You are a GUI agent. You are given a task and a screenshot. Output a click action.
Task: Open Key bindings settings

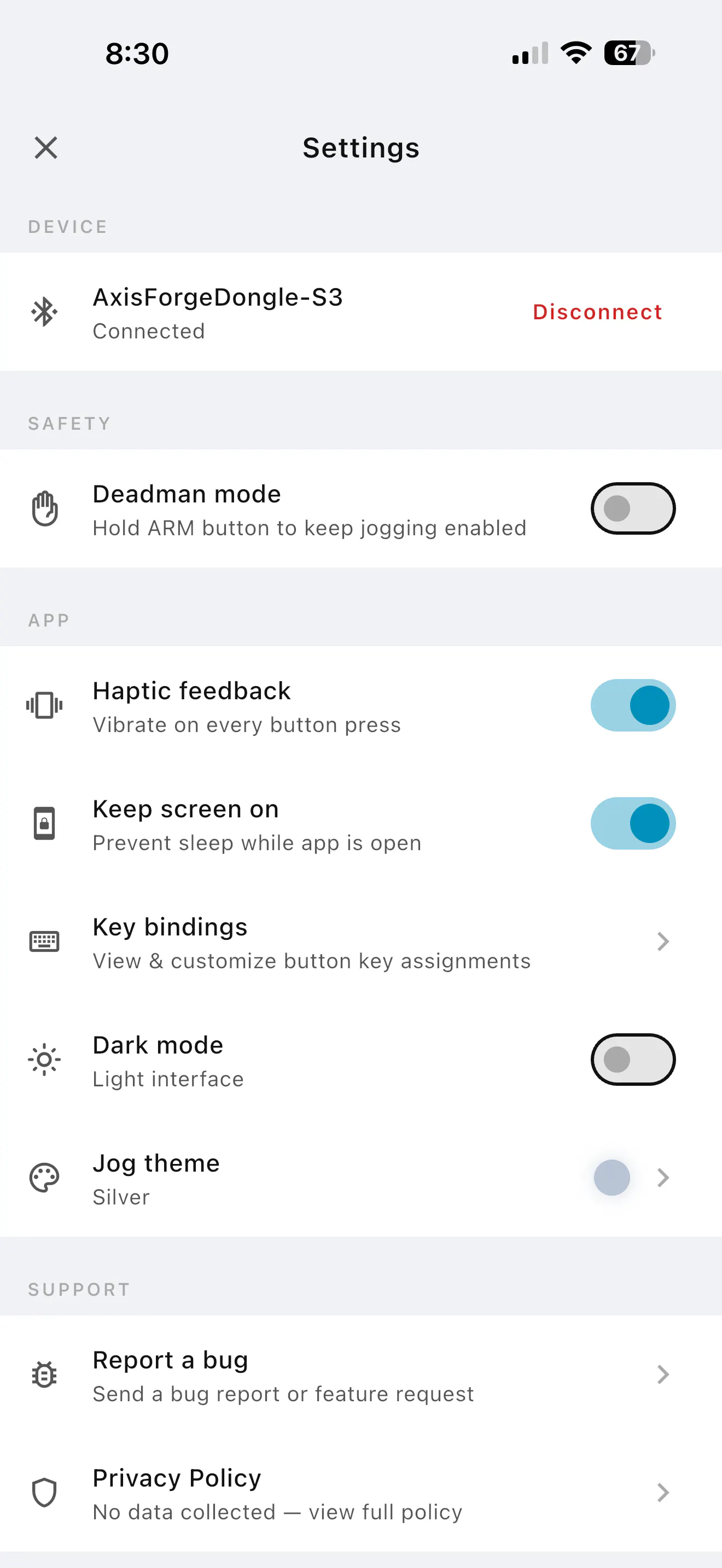[361, 941]
